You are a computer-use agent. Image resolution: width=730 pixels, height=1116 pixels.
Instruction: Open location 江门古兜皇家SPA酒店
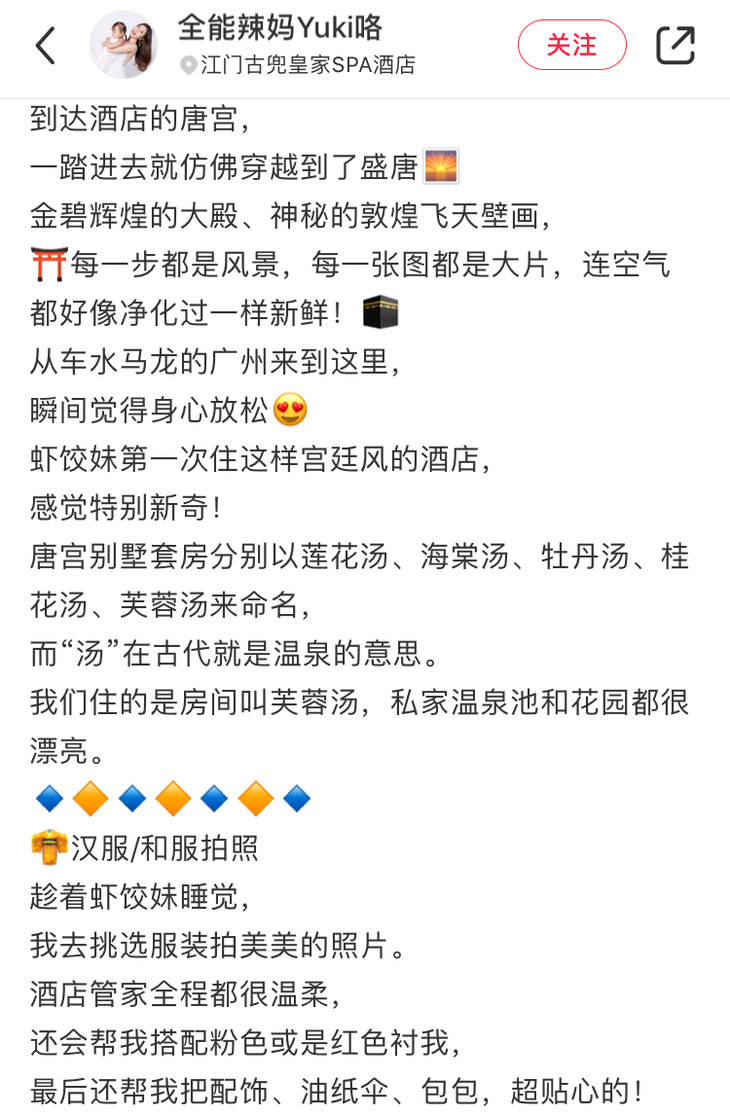click(299, 65)
